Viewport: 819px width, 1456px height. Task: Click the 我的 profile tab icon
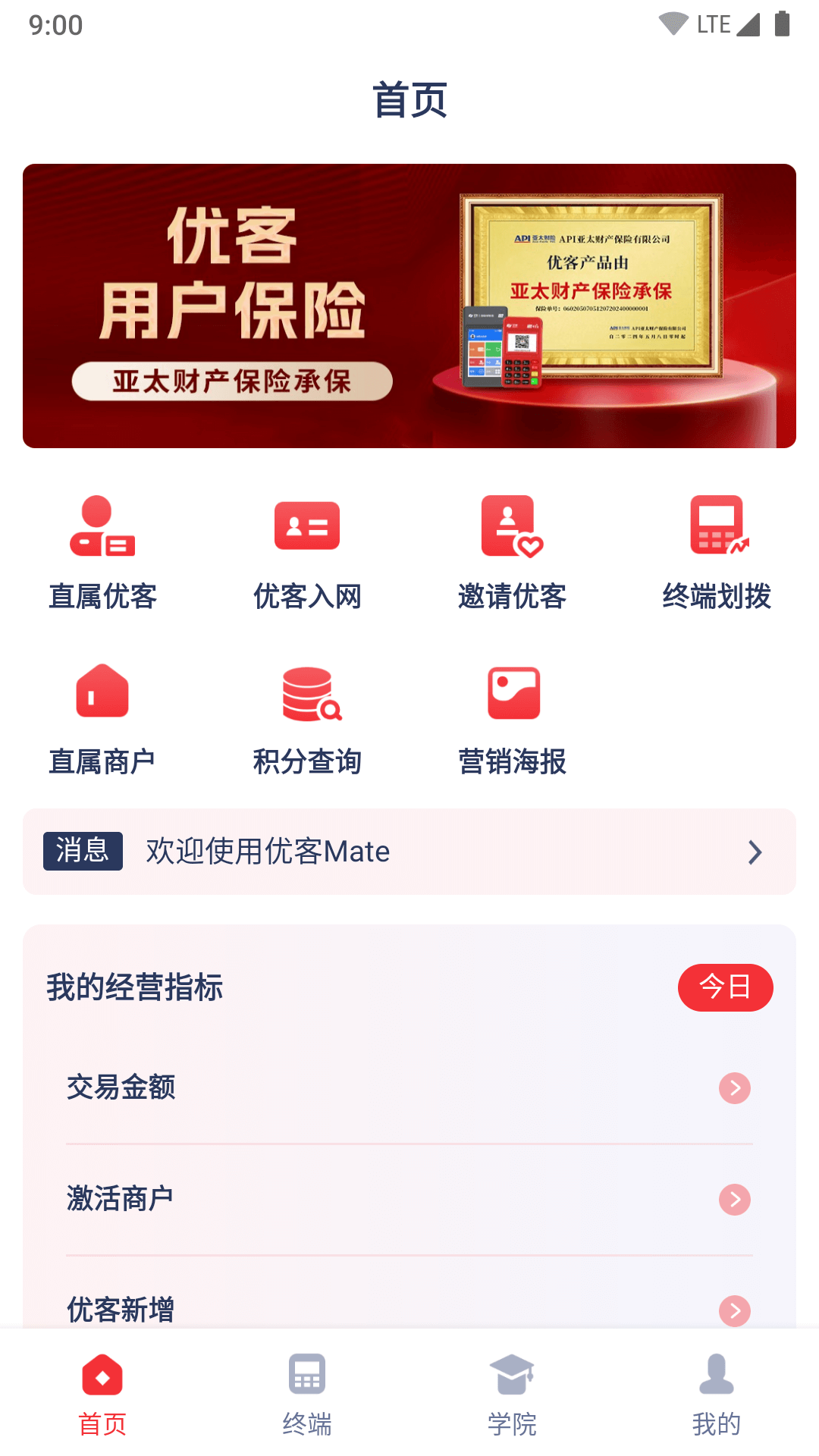716,1387
